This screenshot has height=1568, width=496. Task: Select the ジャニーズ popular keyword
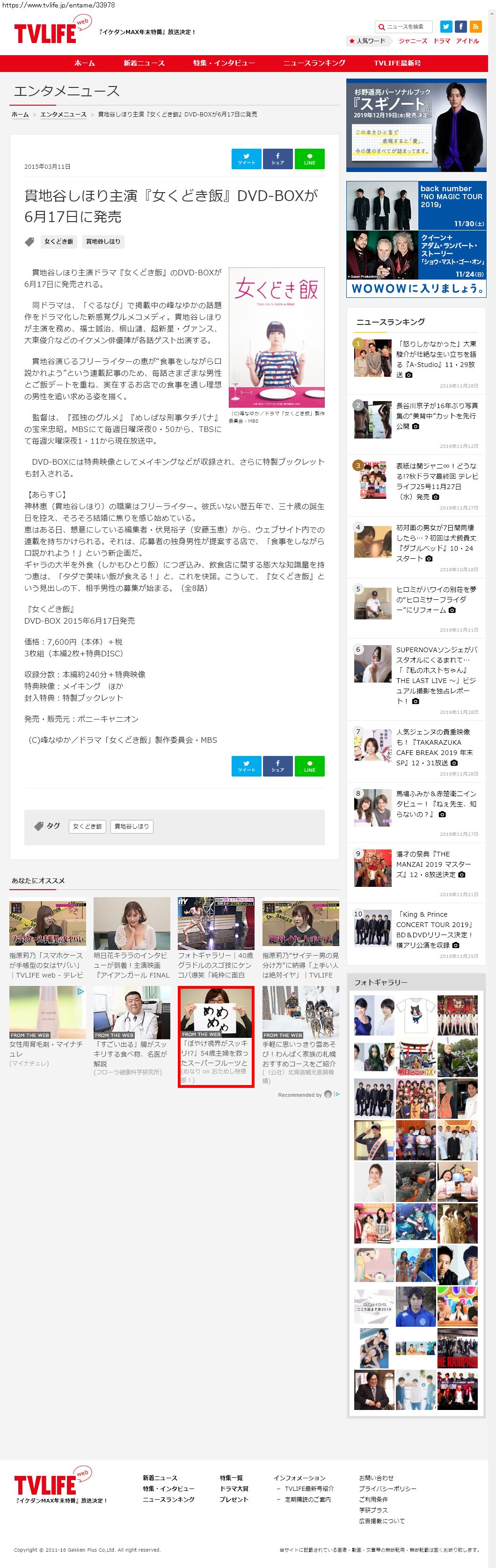413,42
